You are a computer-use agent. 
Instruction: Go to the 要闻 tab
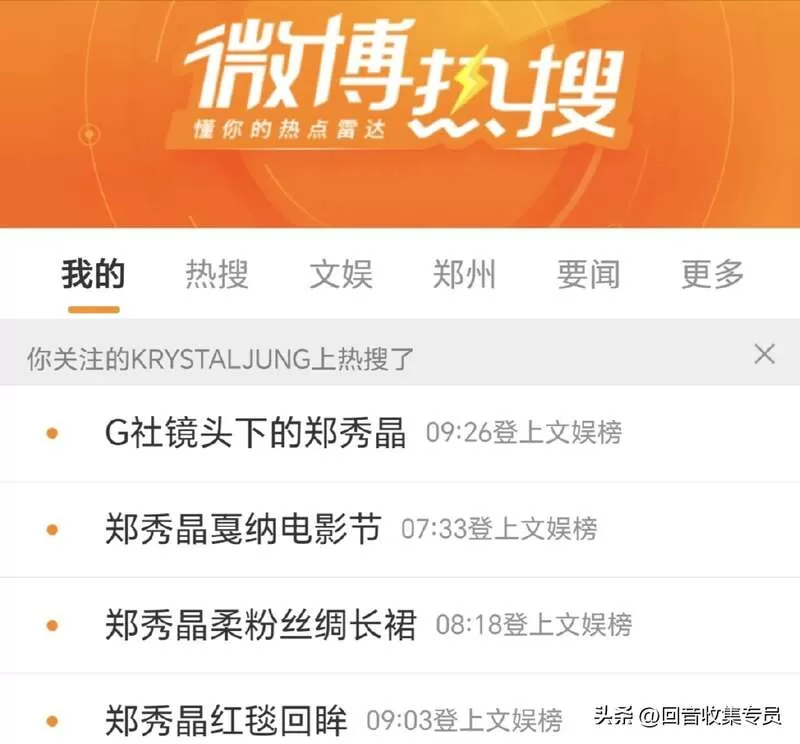588,275
